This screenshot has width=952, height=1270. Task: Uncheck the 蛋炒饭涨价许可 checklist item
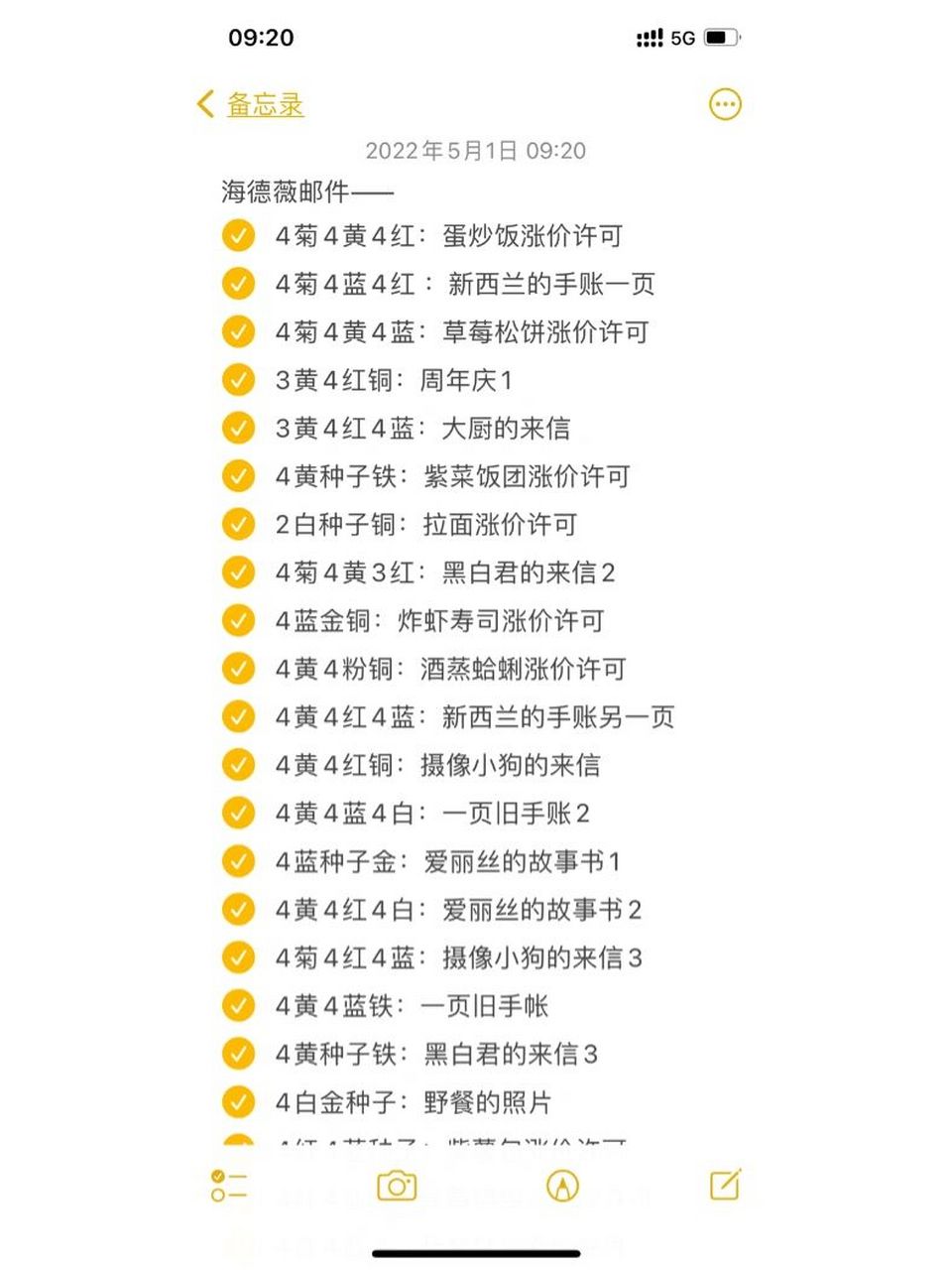(x=238, y=235)
